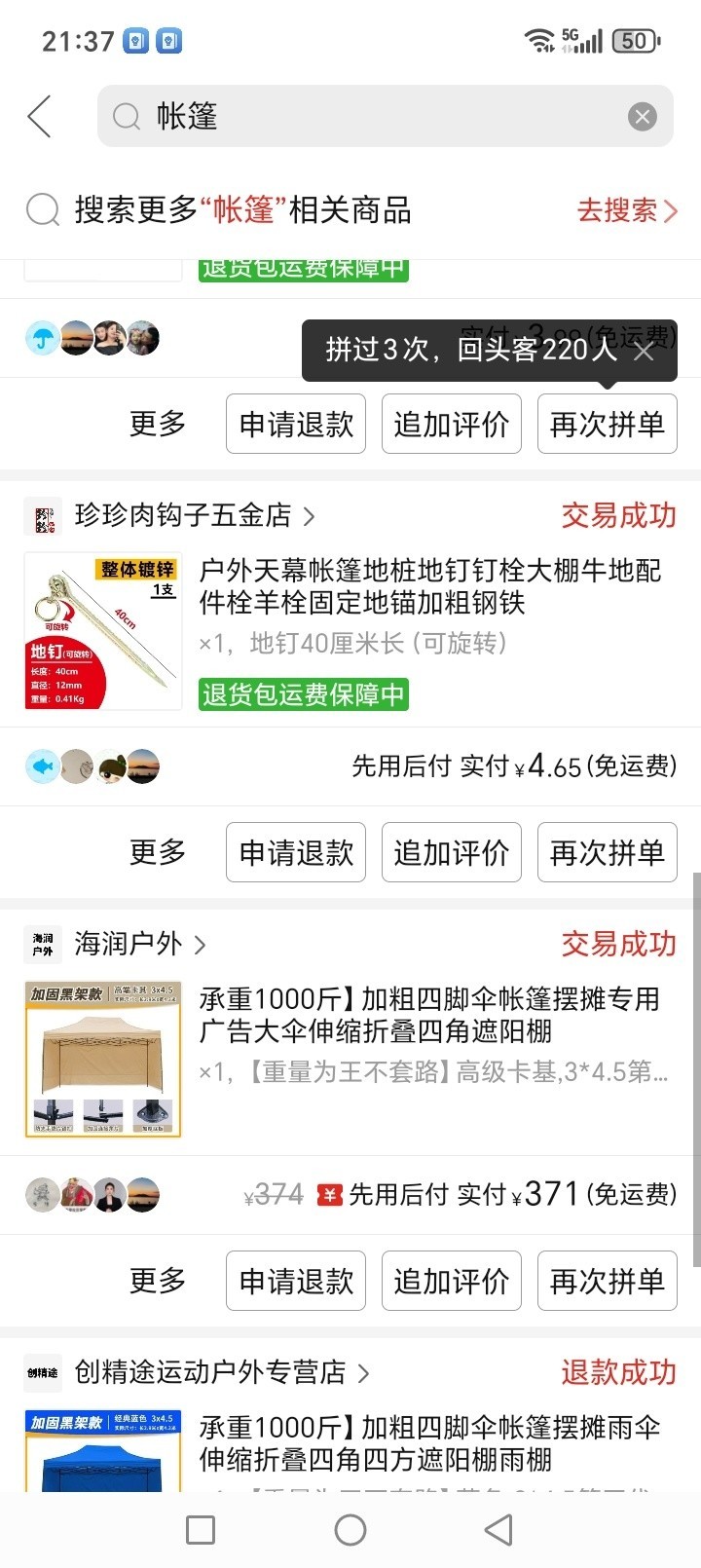Request refund for the 海润户外 tent
Viewport: 701px width, 1568px height.
point(296,1281)
